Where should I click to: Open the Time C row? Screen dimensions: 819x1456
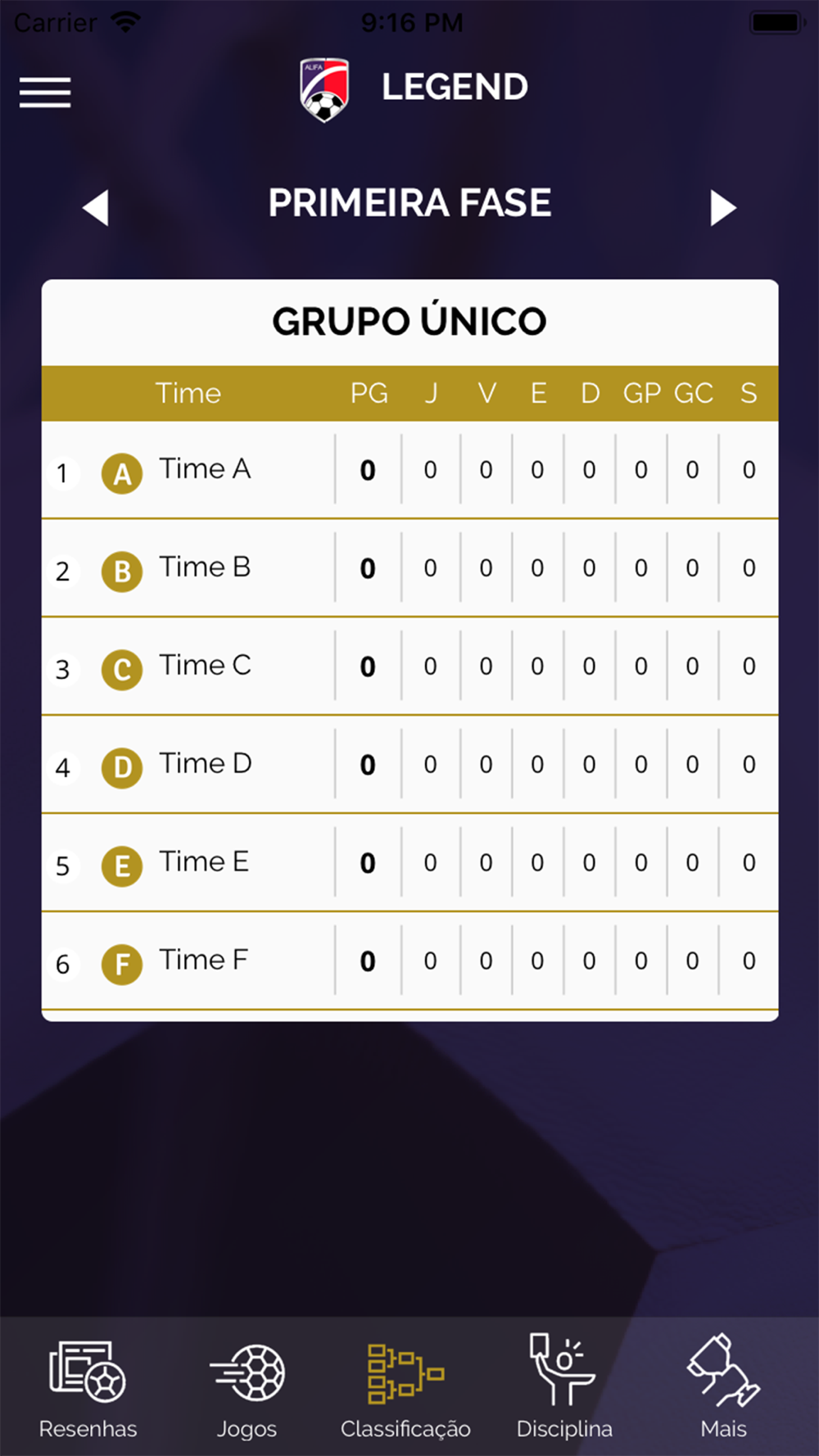(409, 667)
